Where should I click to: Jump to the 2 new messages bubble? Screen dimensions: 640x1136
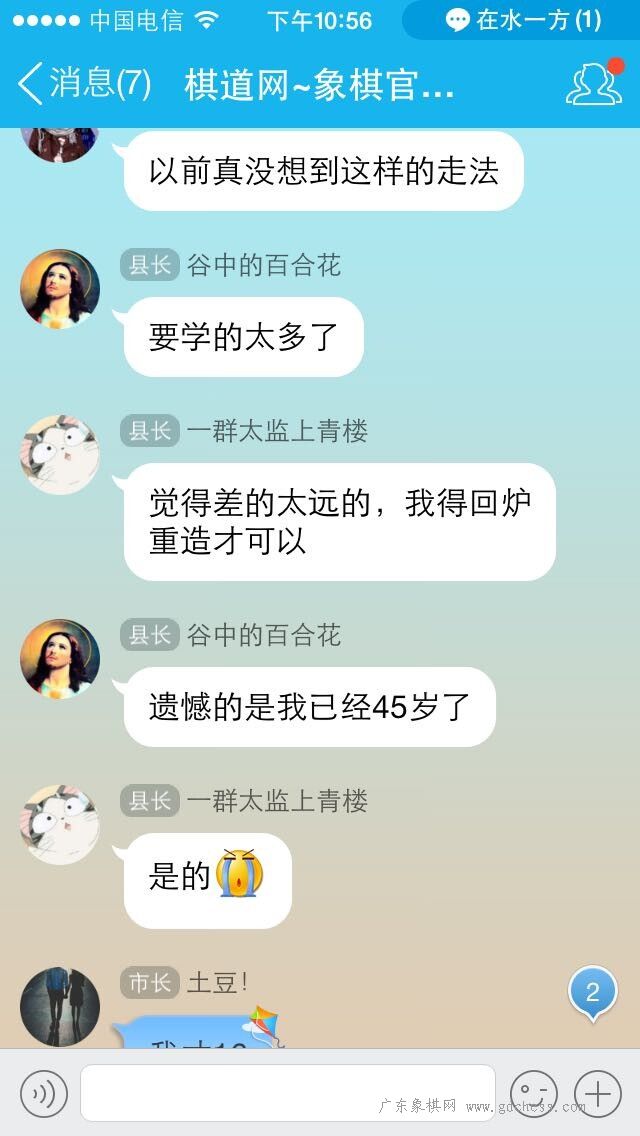[593, 993]
